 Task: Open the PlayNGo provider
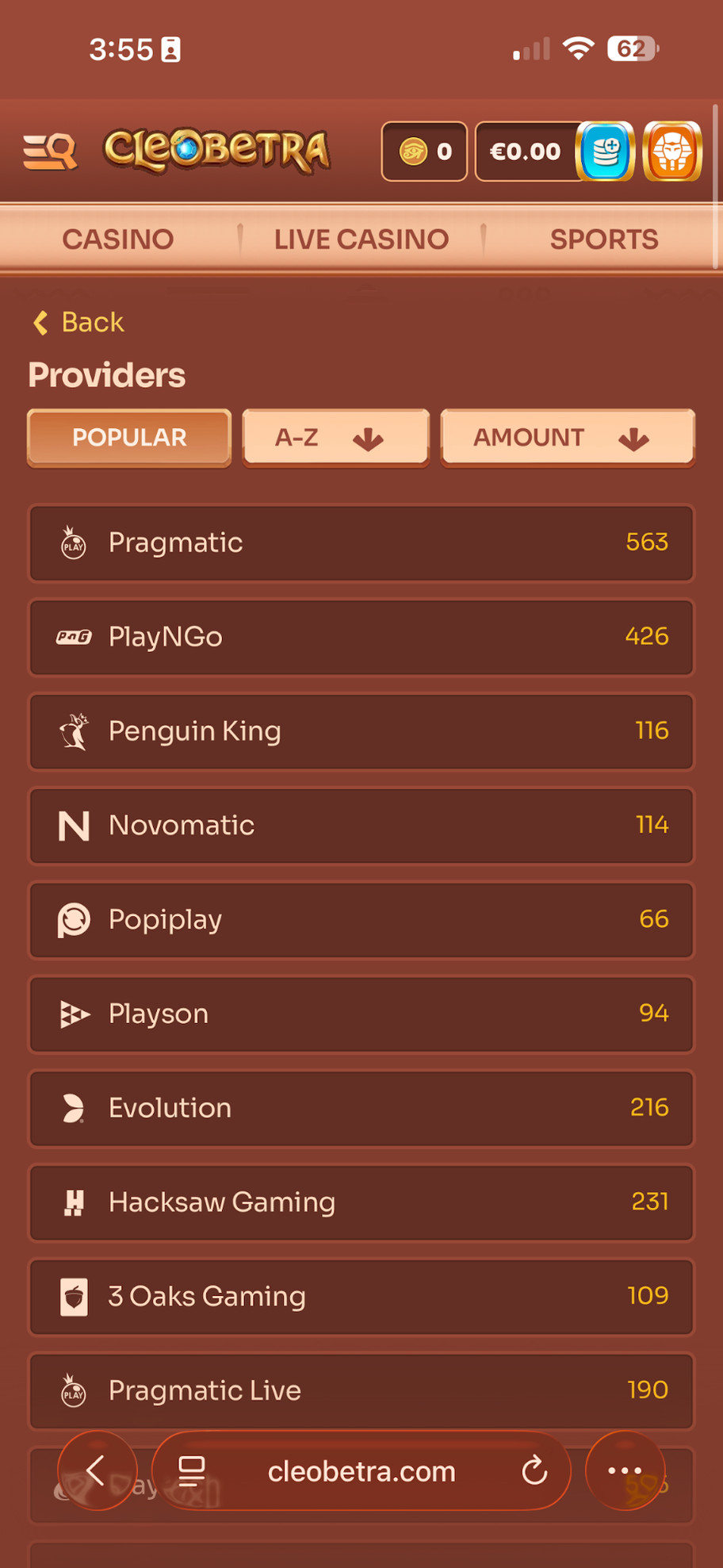pyautogui.click(x=361, y=637)
